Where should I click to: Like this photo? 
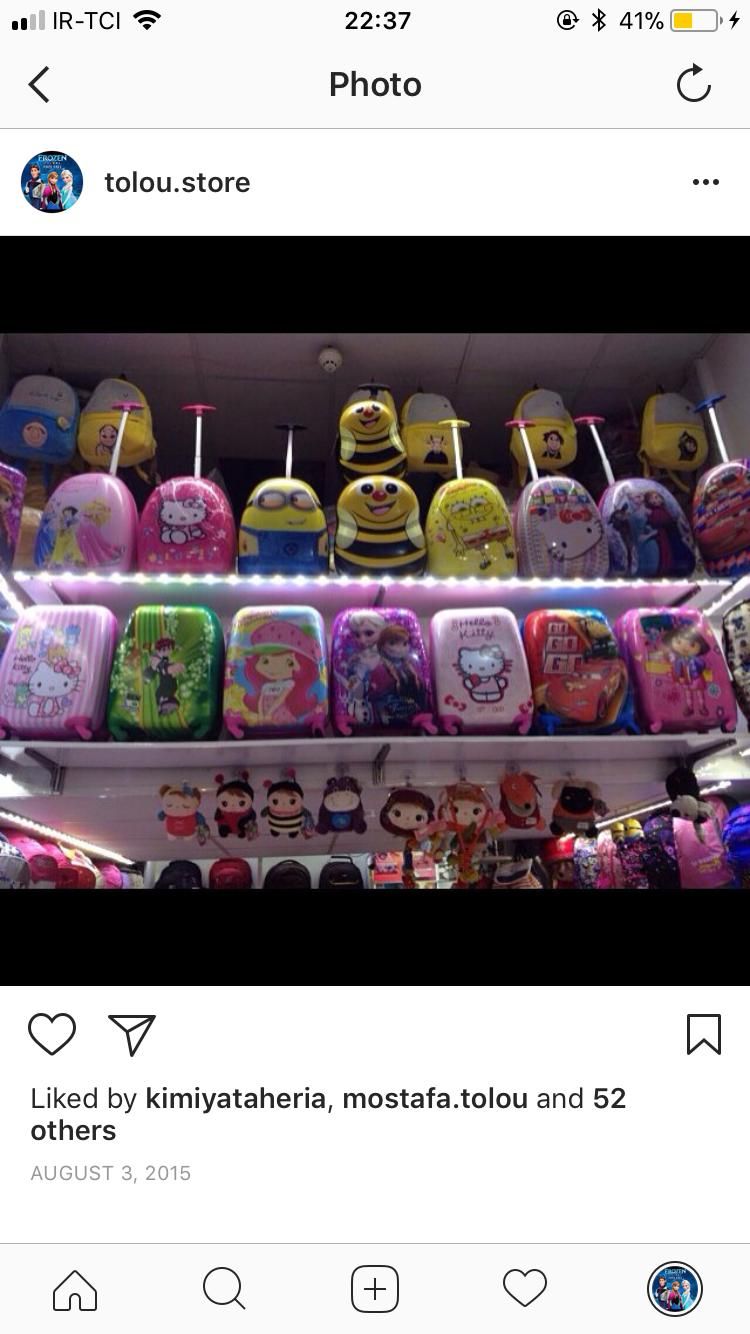pyautogui.click(x=52, y=1034)
